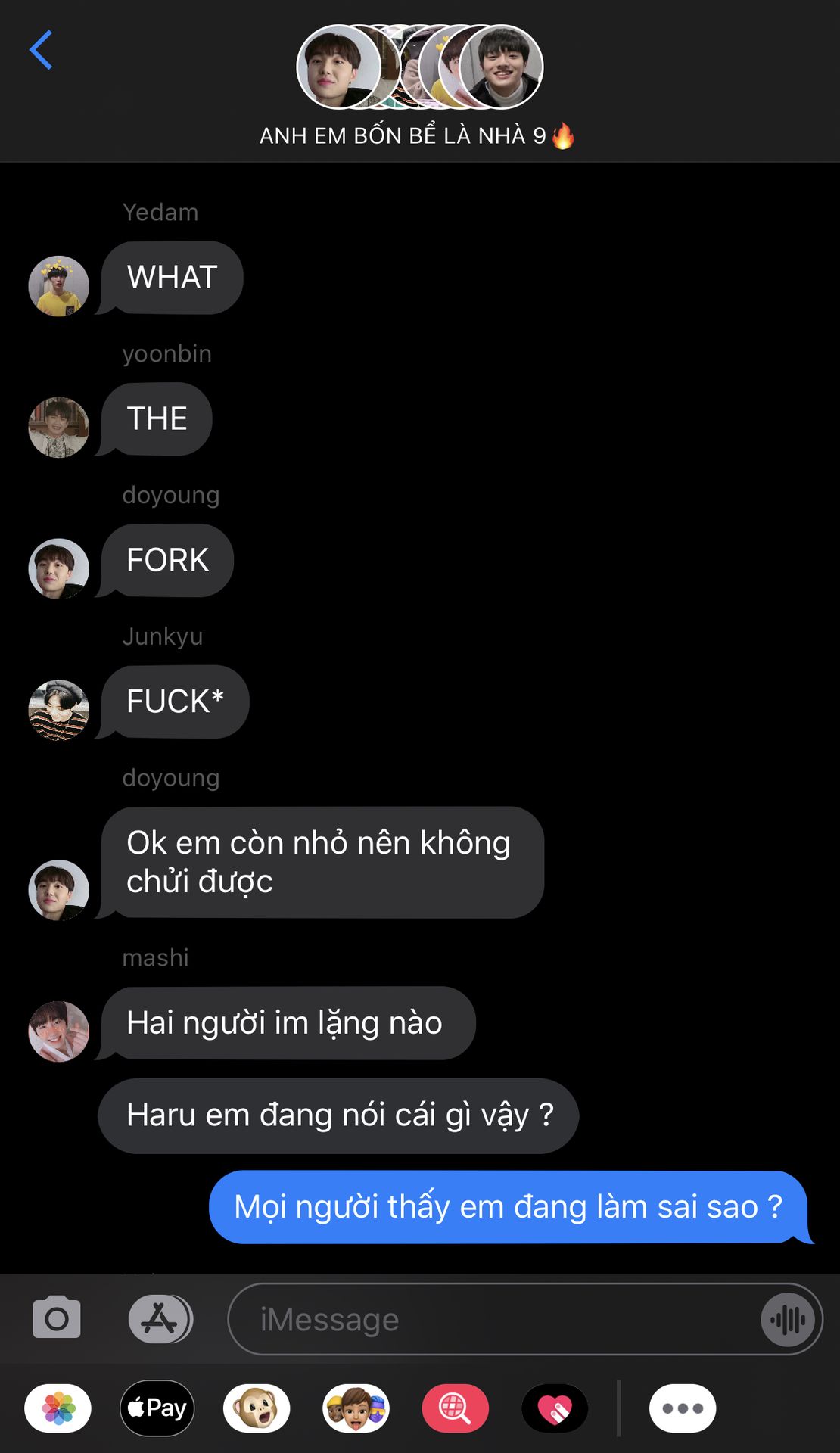The width and height of the screenshot is (840, 1453).
Task: Focus the iMessage text field
Action: [492, 1319]
